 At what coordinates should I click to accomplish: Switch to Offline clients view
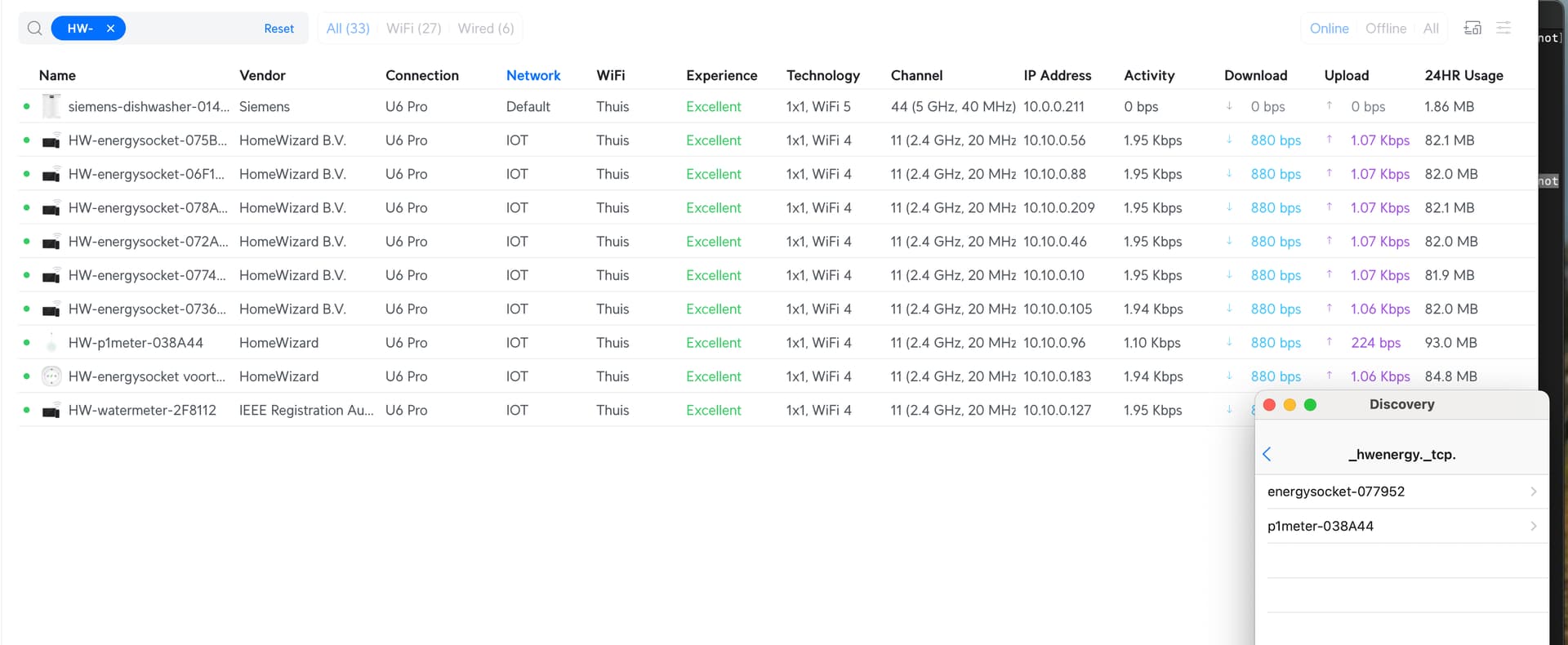(x=1385, y=29)
